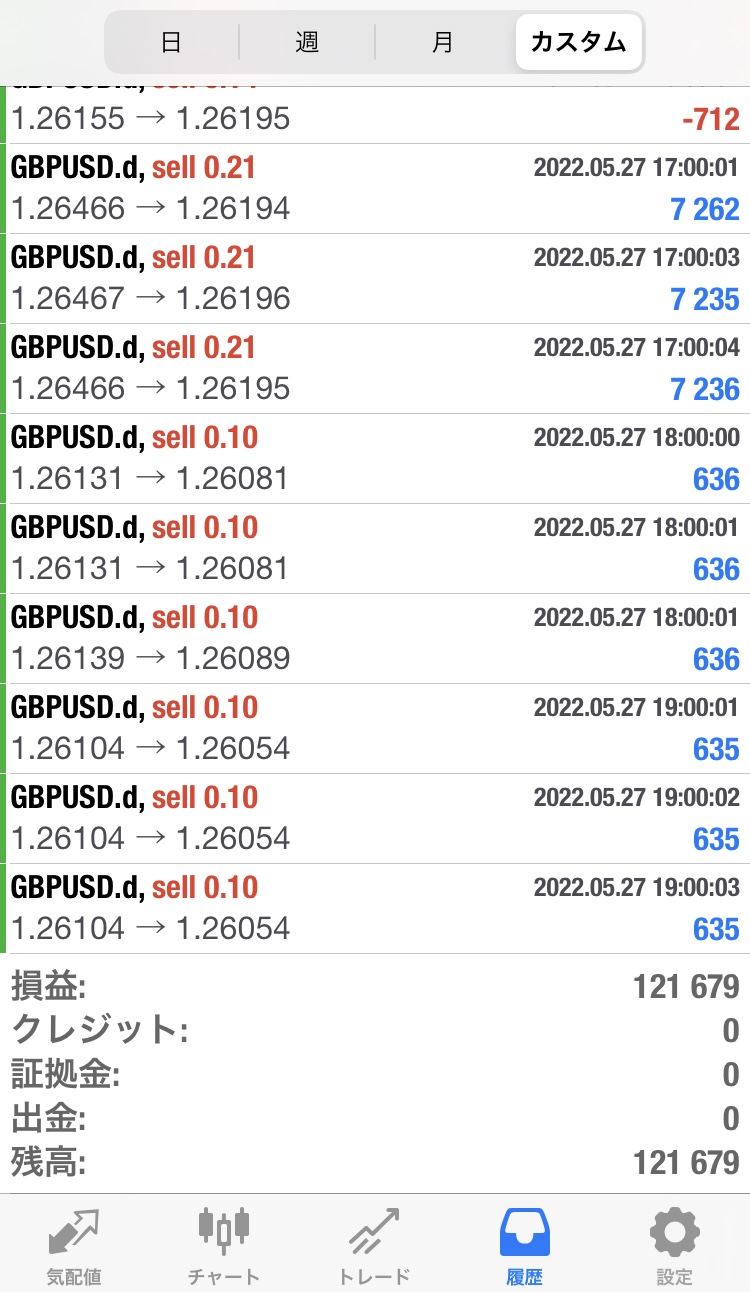Expand the sell 0.10 trade at 18:00:00
The height and width of the screenshot is (1292, 750).
pos(375,458)
